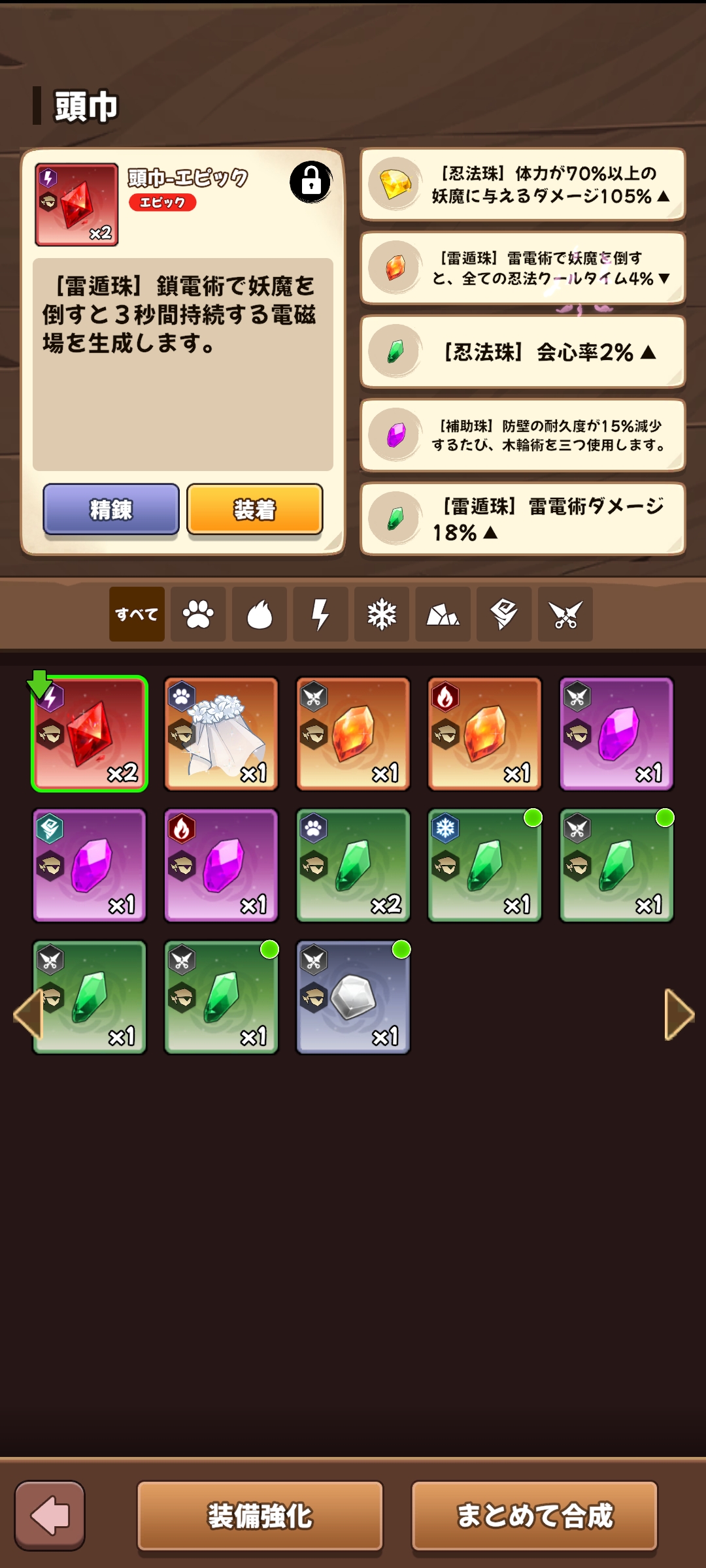Select the green gem with snowflake icon

point(484,866)
